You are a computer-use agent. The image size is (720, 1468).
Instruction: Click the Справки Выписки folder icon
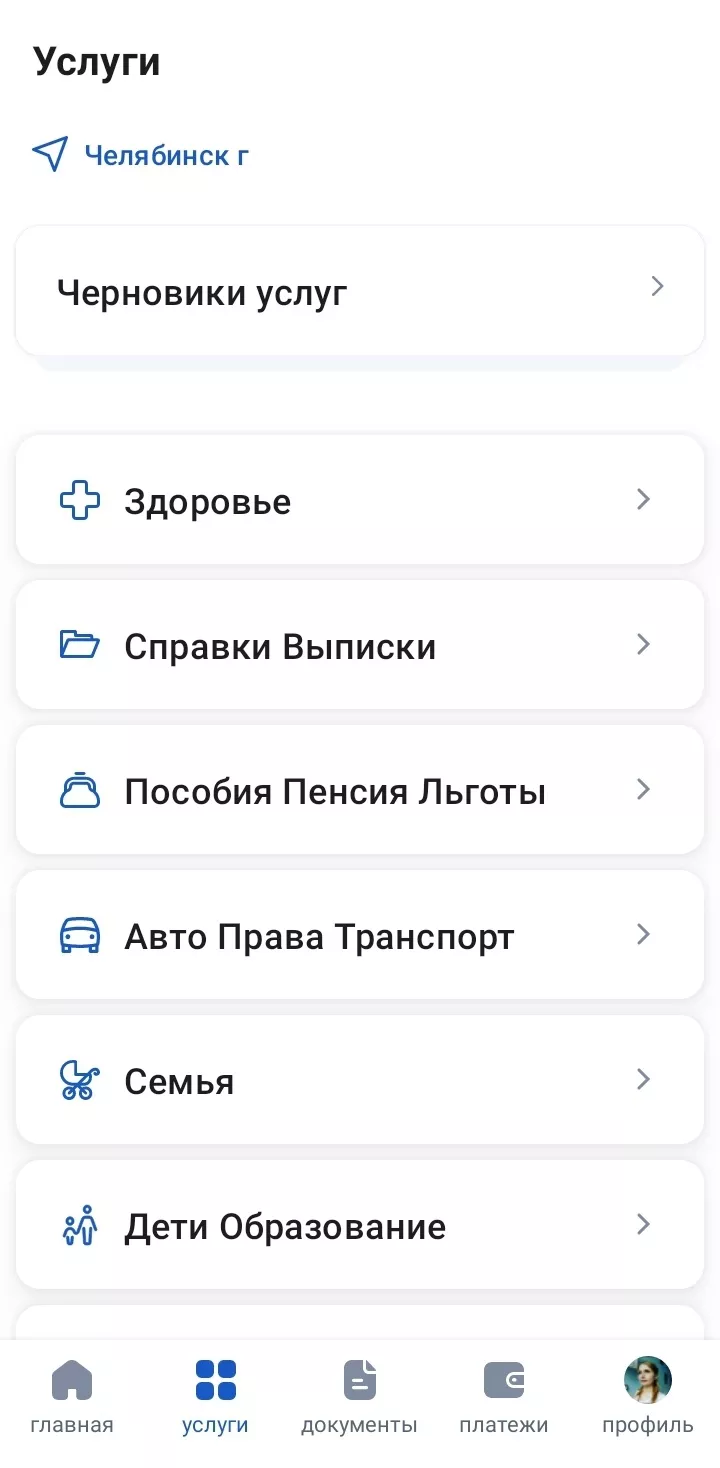coord(80,645)
